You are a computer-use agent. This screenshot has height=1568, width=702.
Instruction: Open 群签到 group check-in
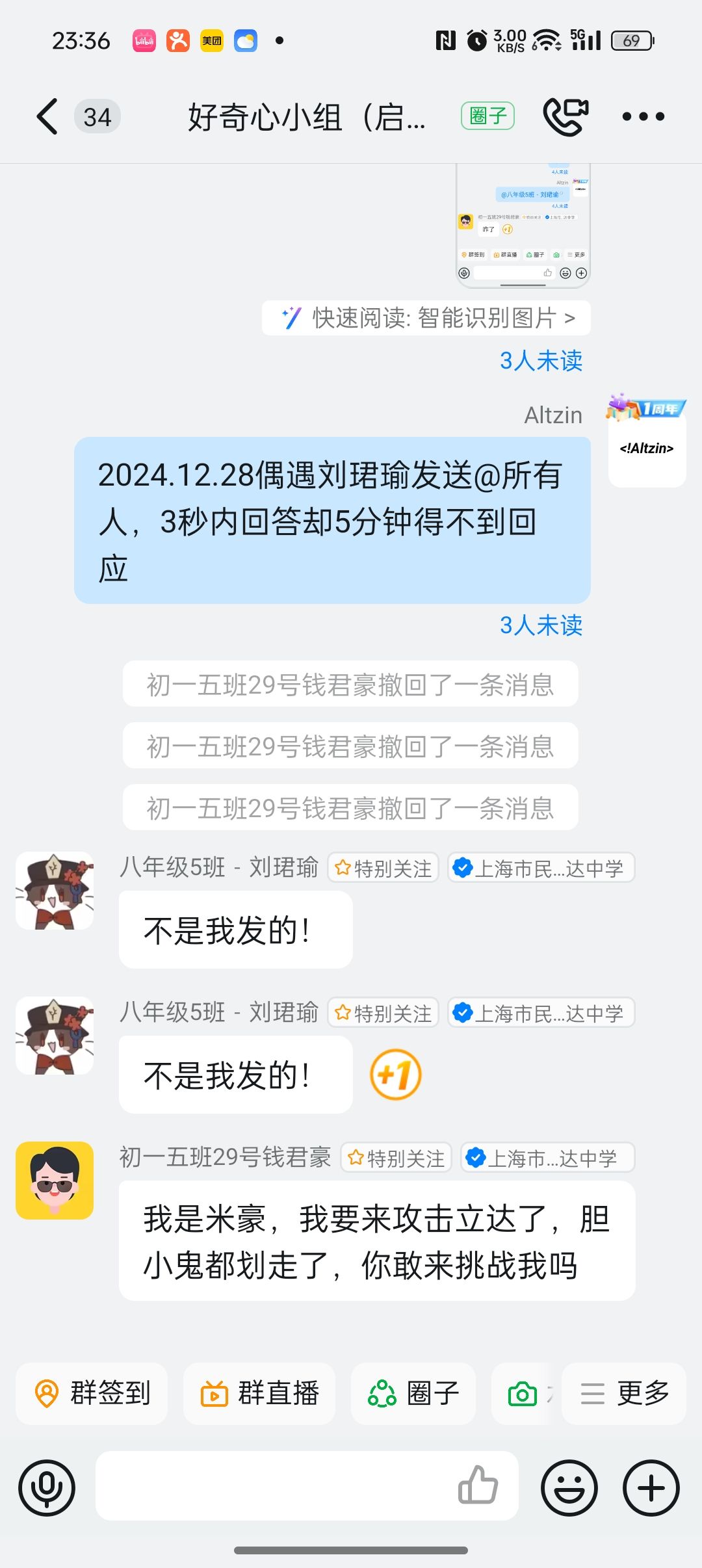coord(92,1393)
